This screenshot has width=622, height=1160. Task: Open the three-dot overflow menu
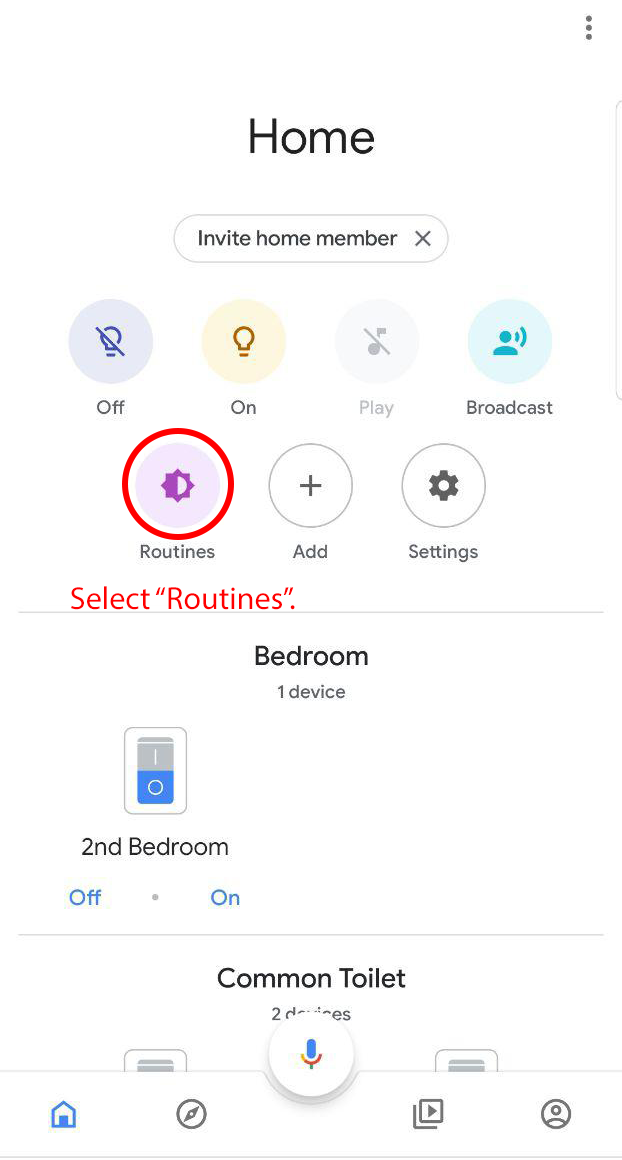tap(589, 28)
